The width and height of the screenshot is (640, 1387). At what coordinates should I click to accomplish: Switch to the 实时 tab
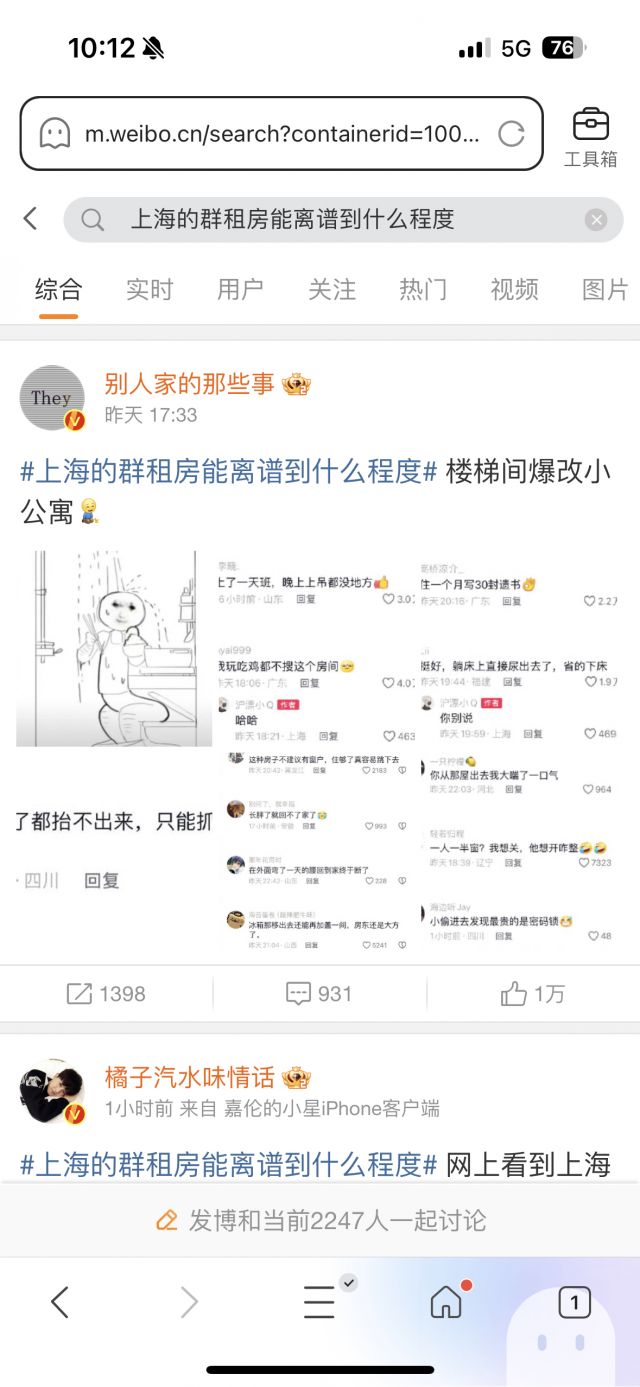pos(149,290)
